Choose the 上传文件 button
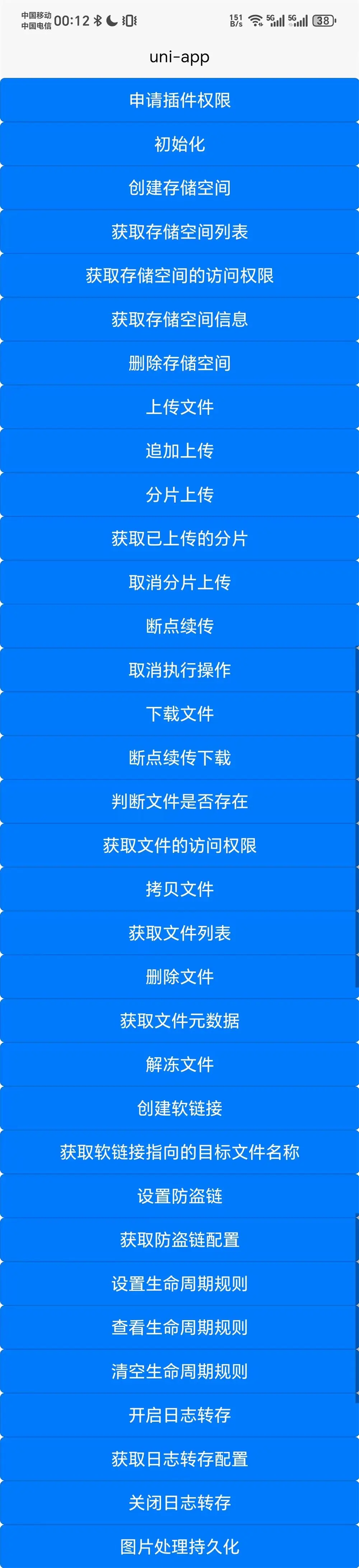The height and width of the screenshot is (1568, 359). 179,407
